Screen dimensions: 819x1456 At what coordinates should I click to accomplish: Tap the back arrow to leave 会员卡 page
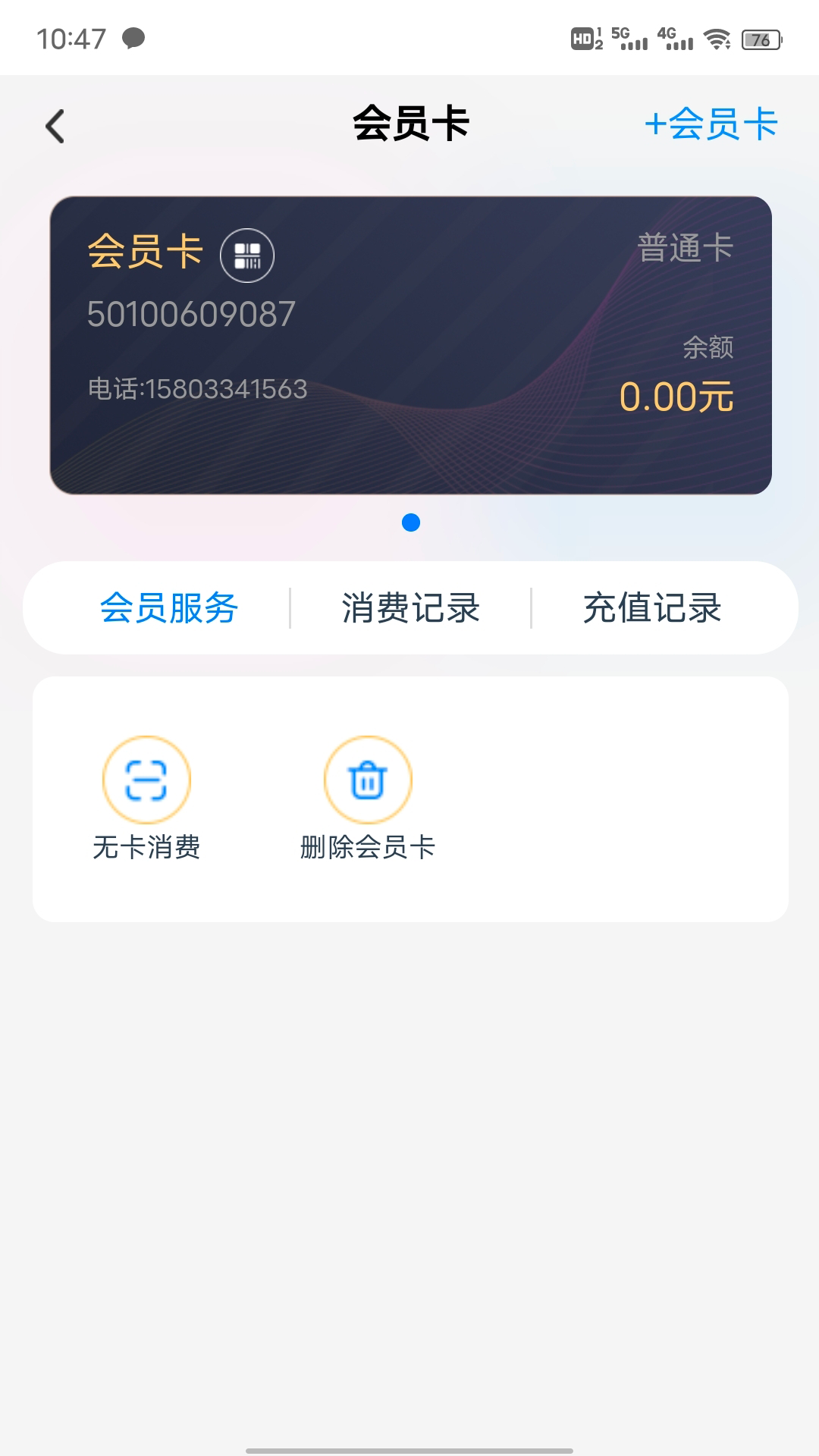pos(55,126)
